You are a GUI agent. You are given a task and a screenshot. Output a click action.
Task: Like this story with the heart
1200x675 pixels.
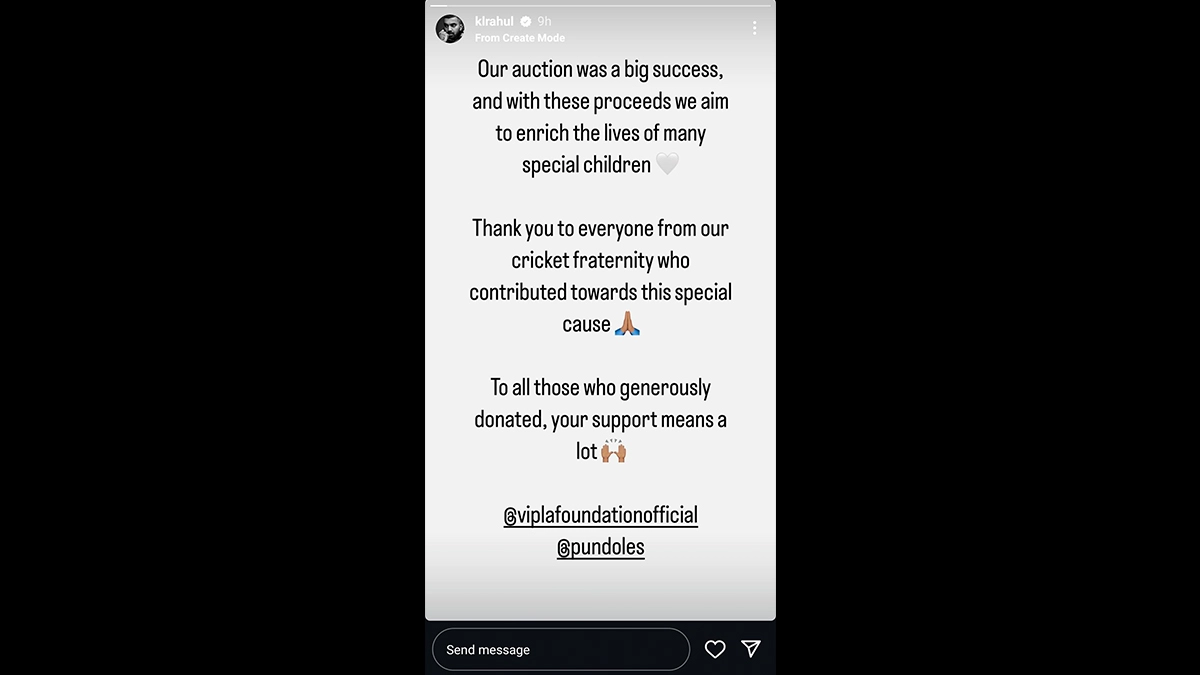tap(715, 650)
